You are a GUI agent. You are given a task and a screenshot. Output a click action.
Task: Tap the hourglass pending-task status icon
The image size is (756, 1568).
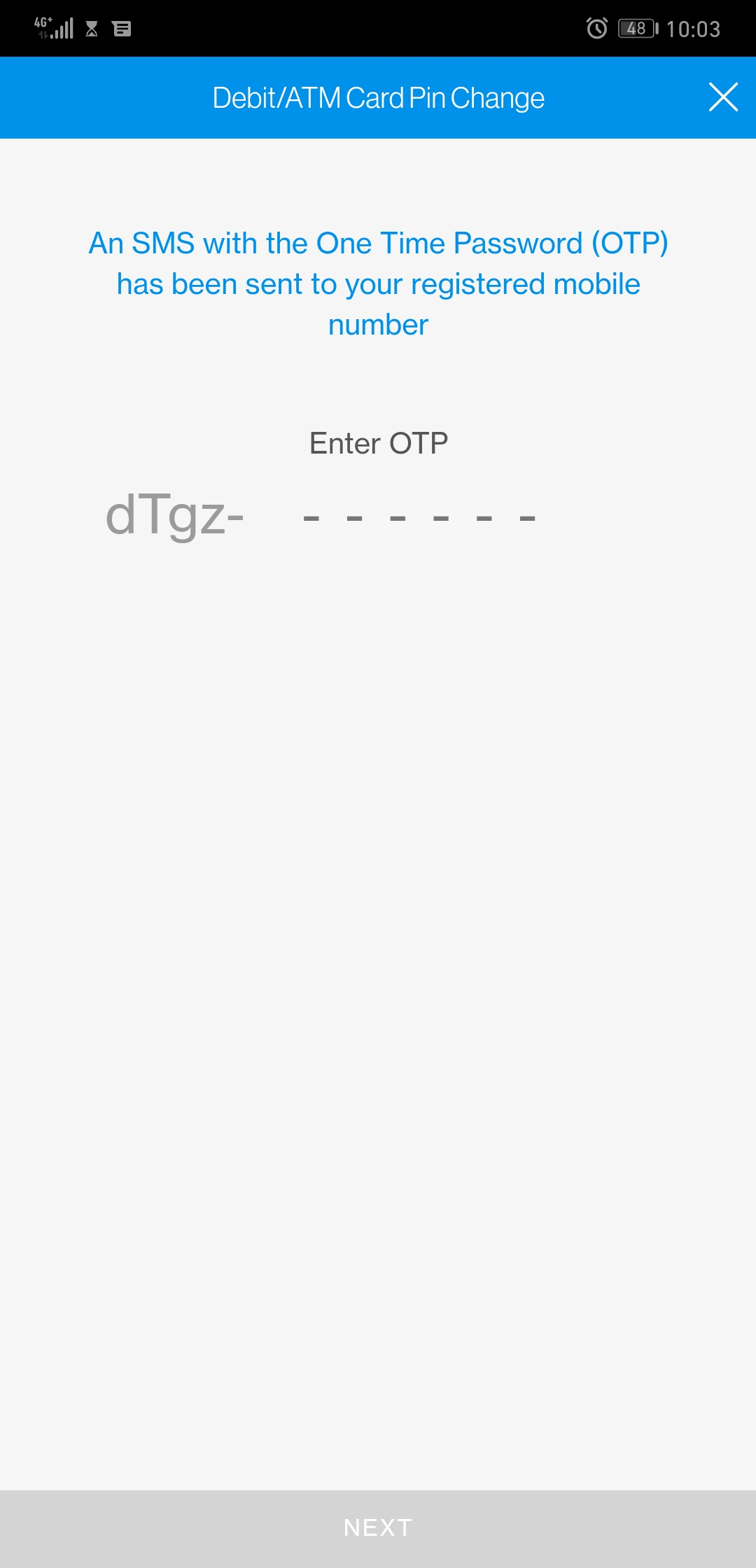tap(90, 29)
